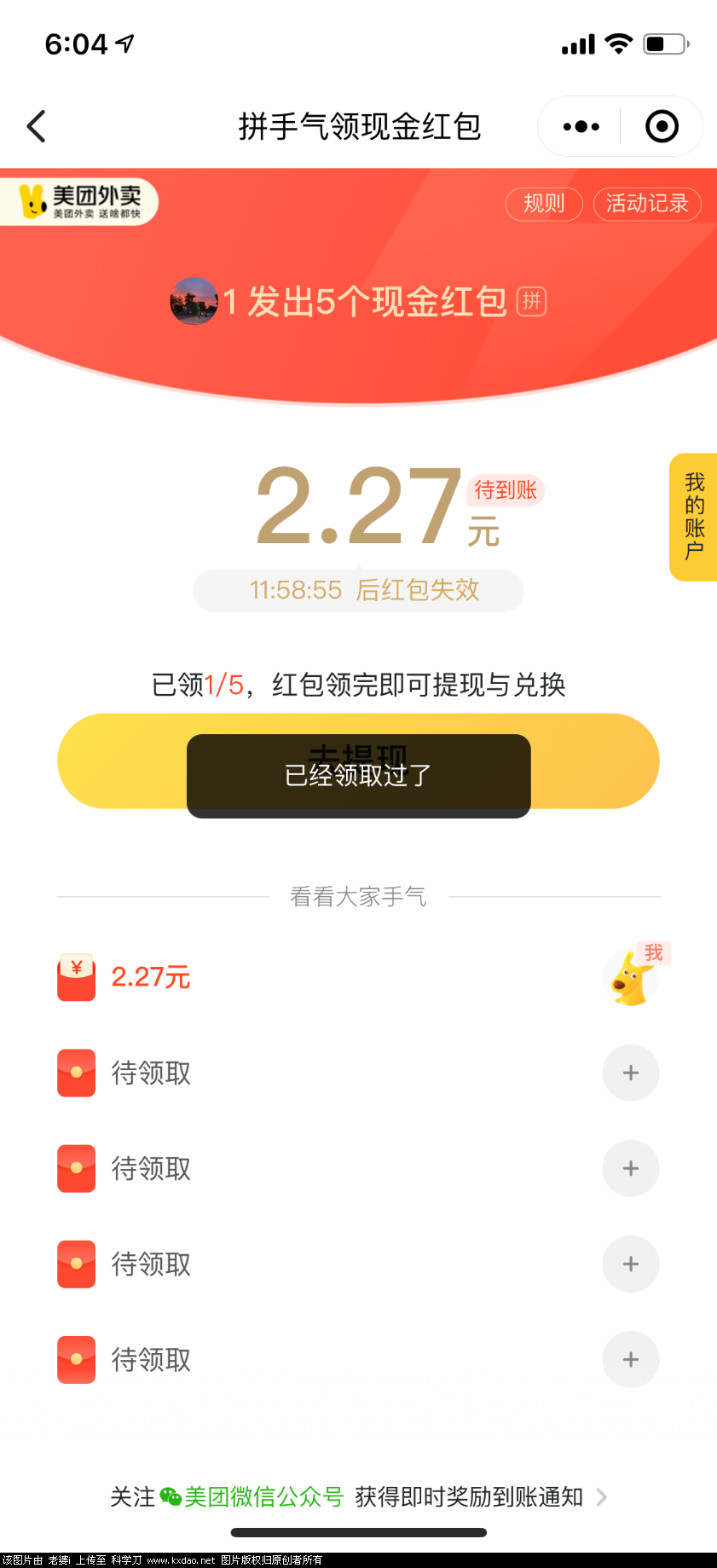Open the 我的账户 side tab
This screenshot has width=717, height=1568.
pos(694,517)
